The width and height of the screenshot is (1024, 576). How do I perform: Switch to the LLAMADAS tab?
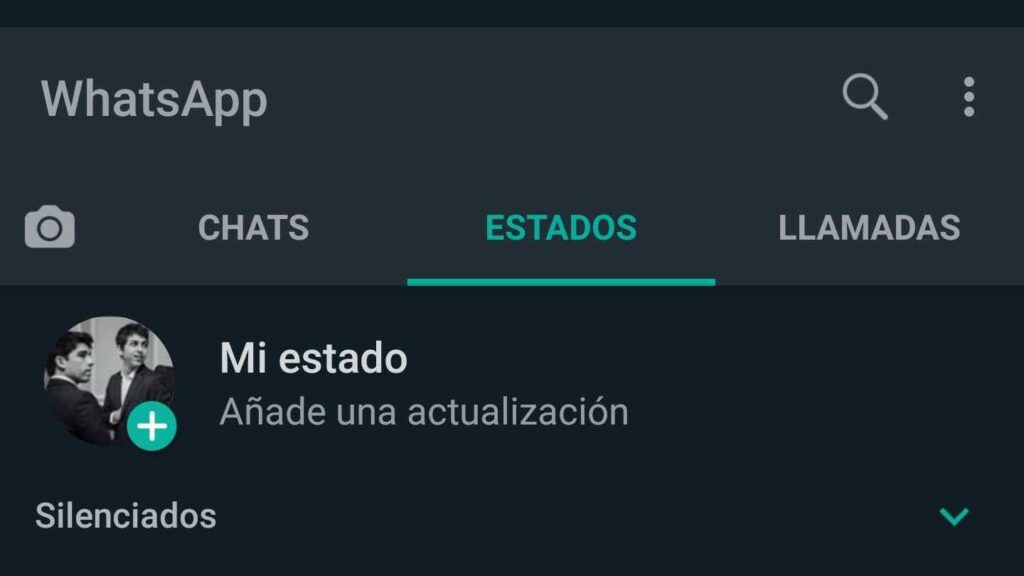(869, 228)
